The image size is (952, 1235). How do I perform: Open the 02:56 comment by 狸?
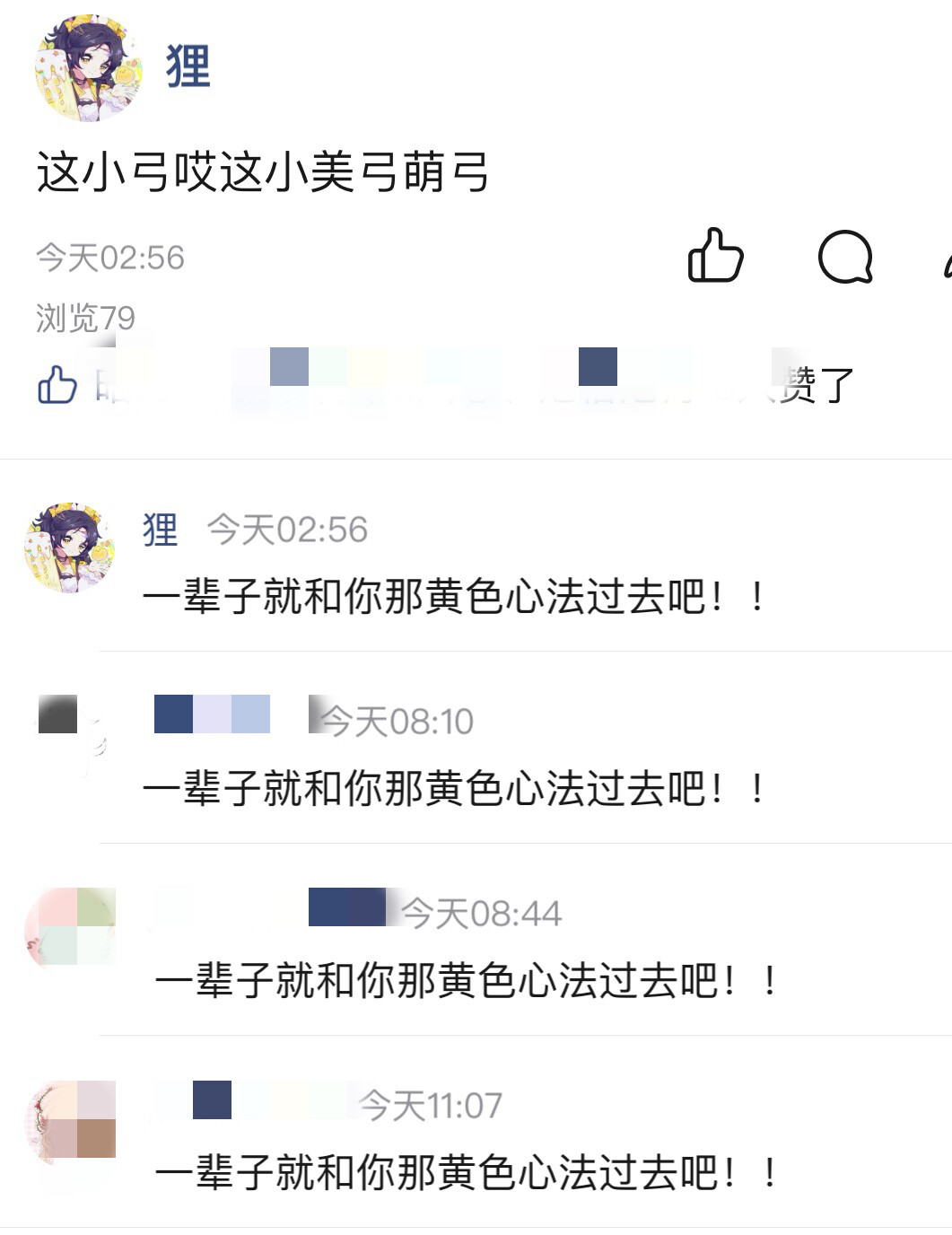[x=453, y=597]
